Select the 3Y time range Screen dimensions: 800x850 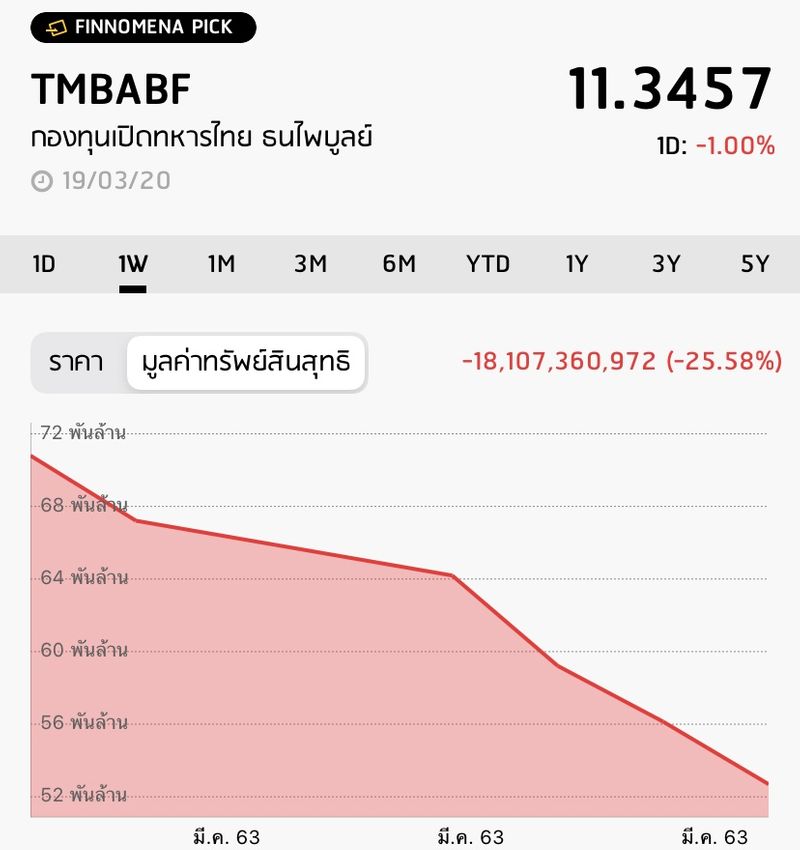tap(665, 265)
